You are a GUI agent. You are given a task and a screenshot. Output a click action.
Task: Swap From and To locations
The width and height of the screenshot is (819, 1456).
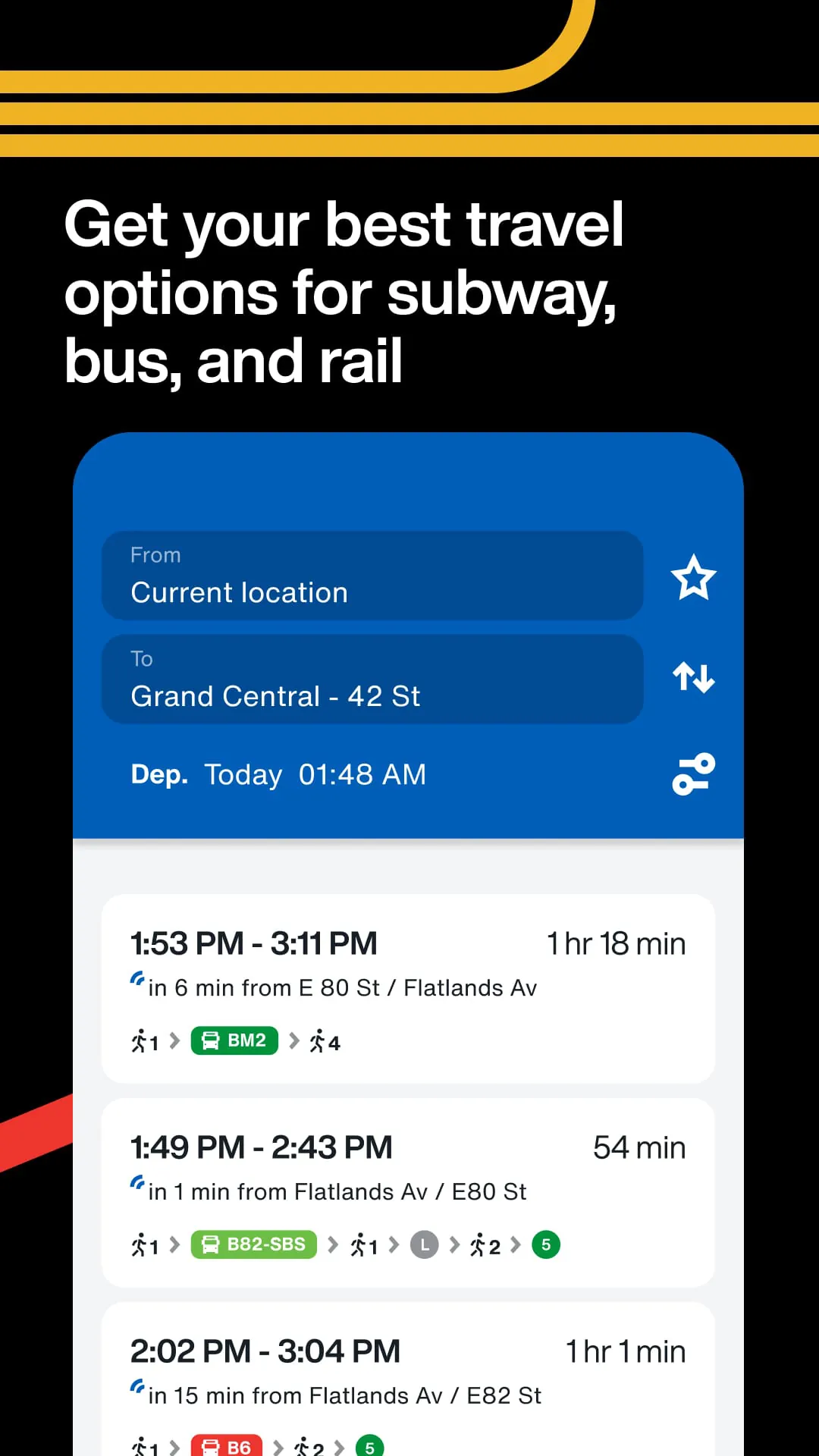point(694,679)
